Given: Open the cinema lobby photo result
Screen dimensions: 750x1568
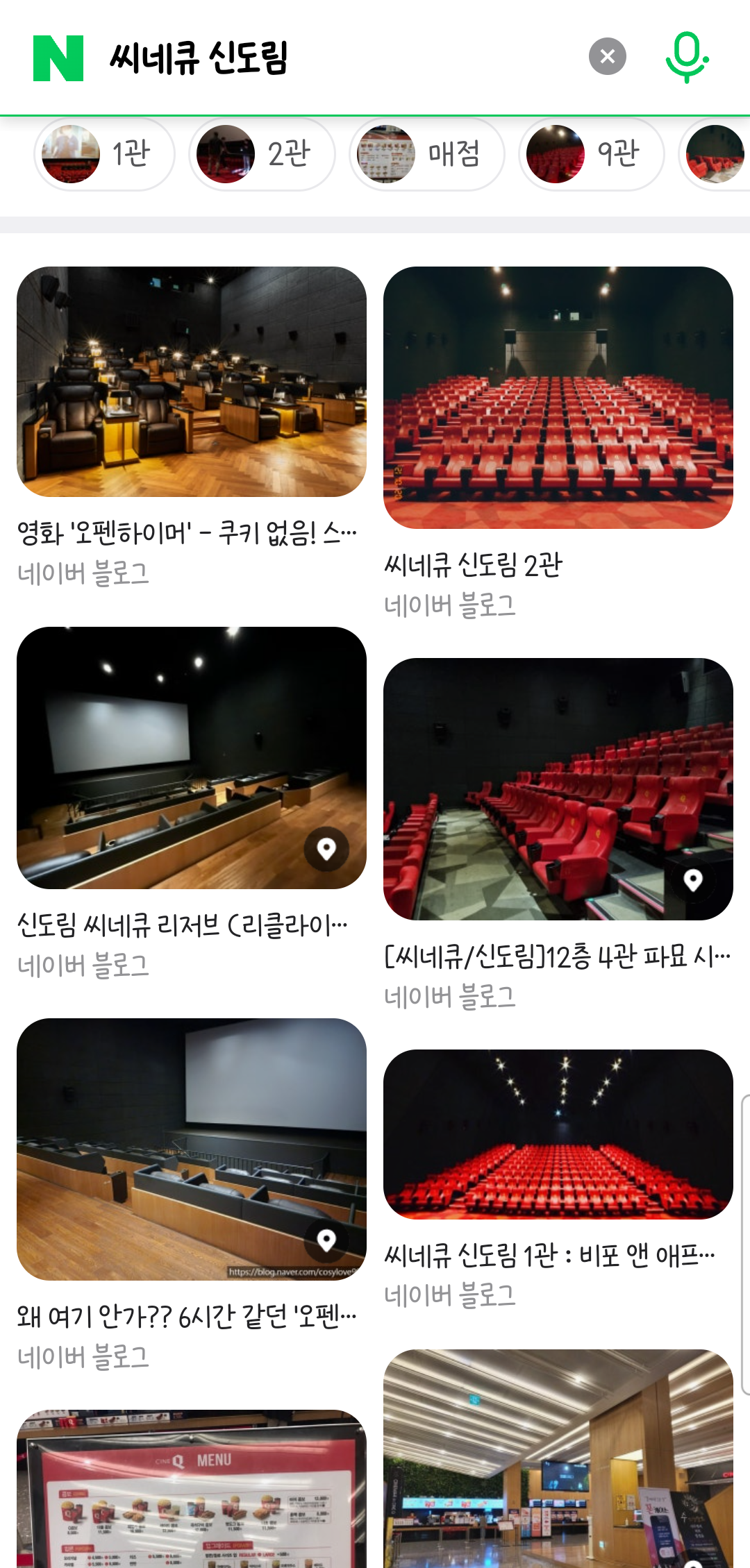Looking at the screenshot, I should coord(558,1458).
